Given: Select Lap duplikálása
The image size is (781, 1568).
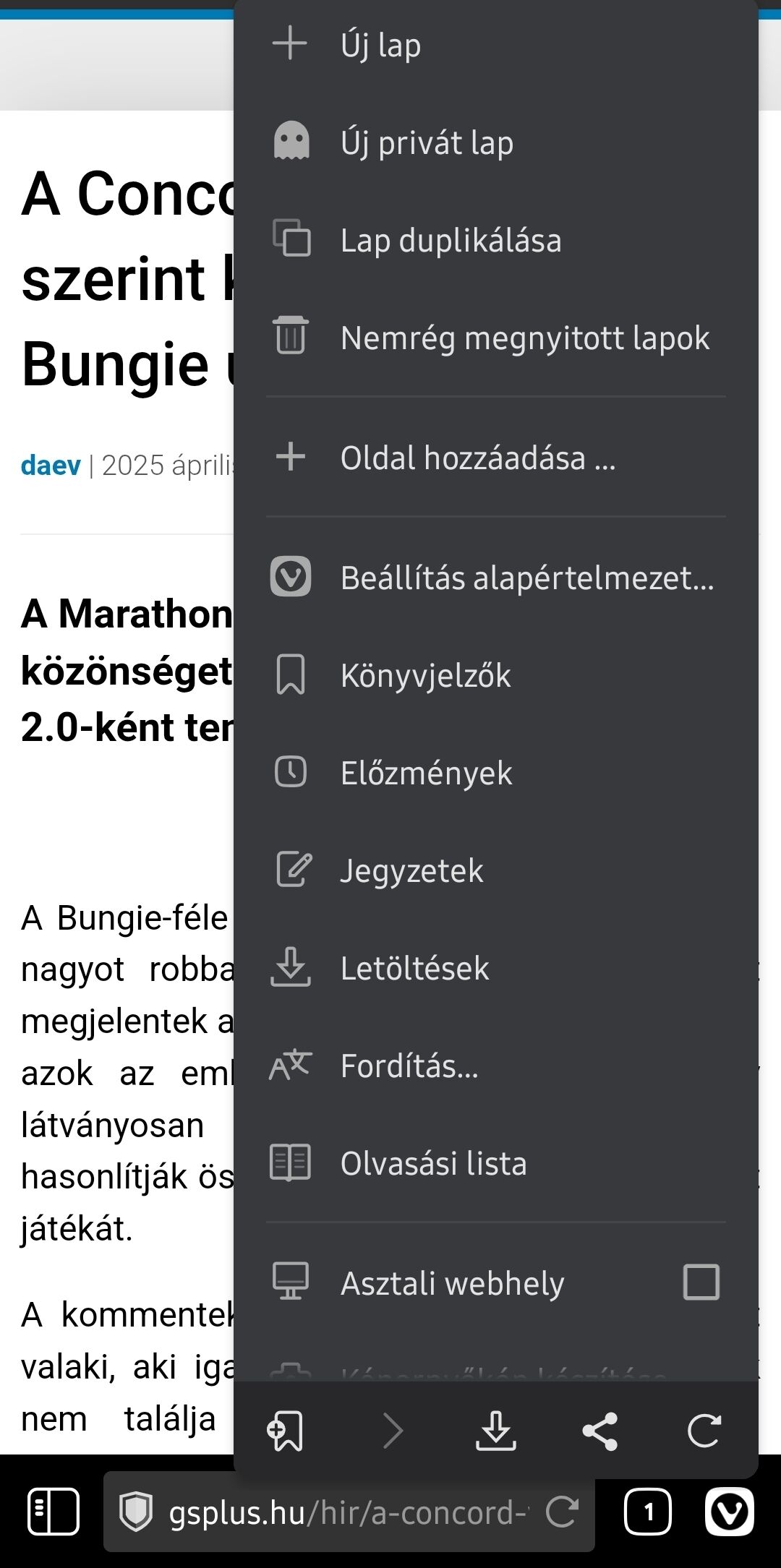Looking at the screenshot, I should coord(496,240).
